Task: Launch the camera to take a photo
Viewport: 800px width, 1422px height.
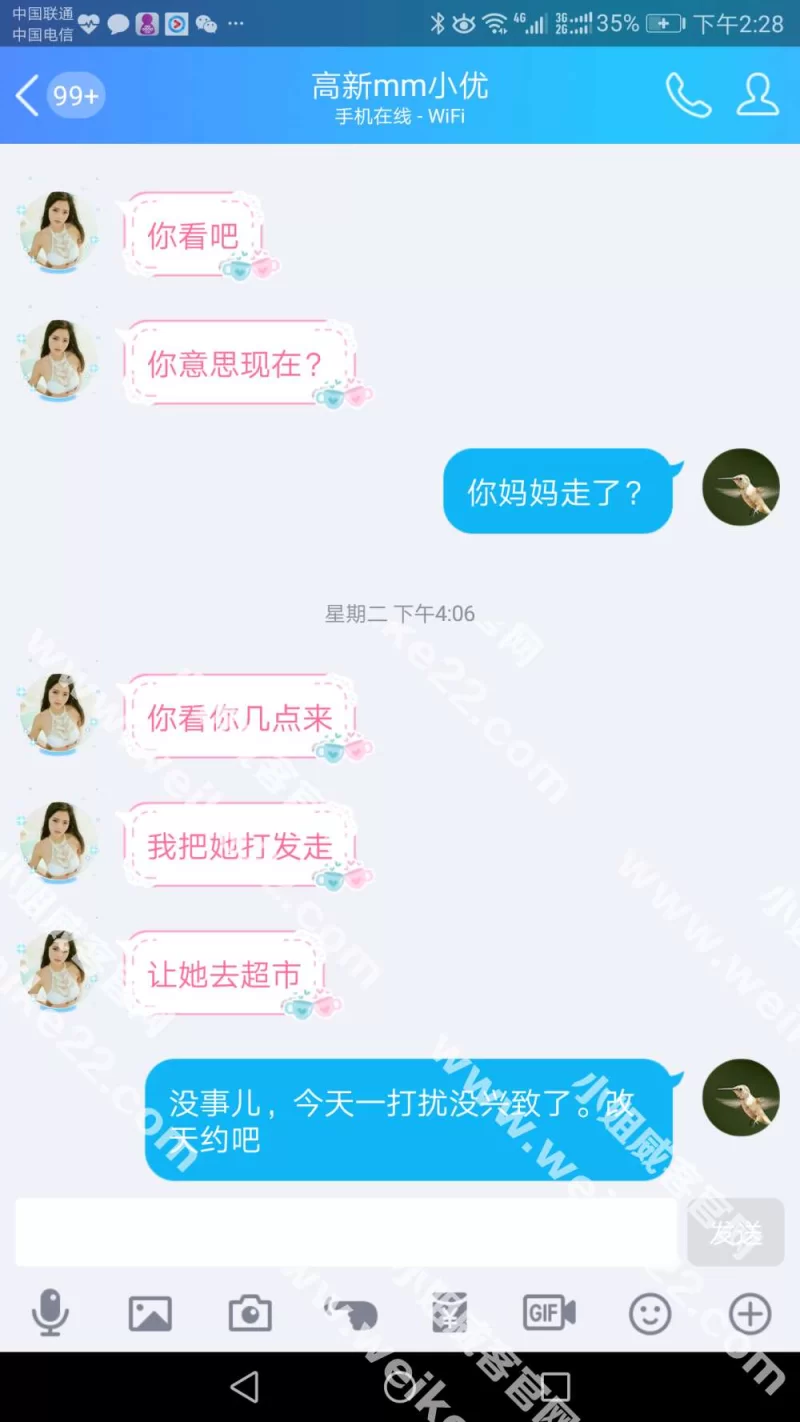Action: point(250,1313)
